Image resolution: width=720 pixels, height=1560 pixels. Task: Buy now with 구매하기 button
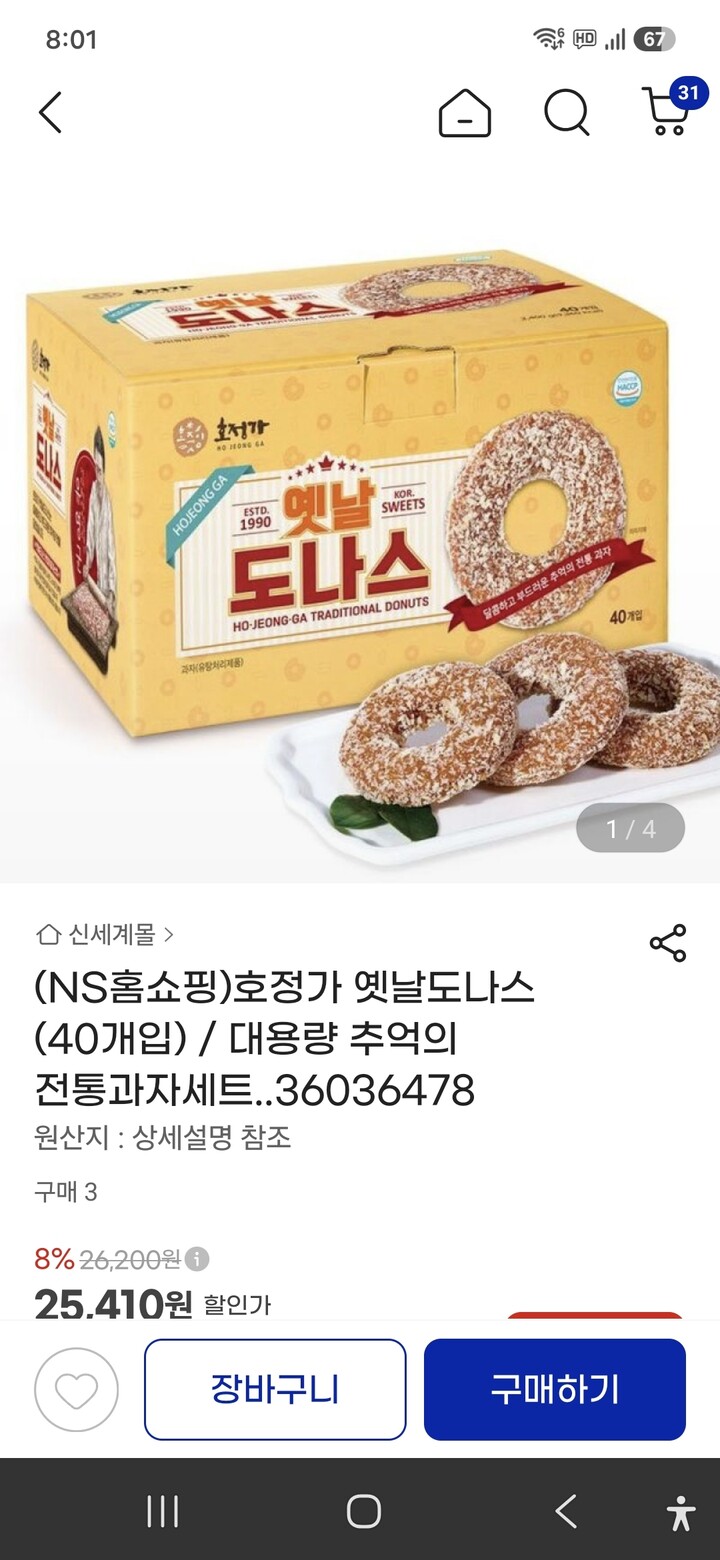555,1390
